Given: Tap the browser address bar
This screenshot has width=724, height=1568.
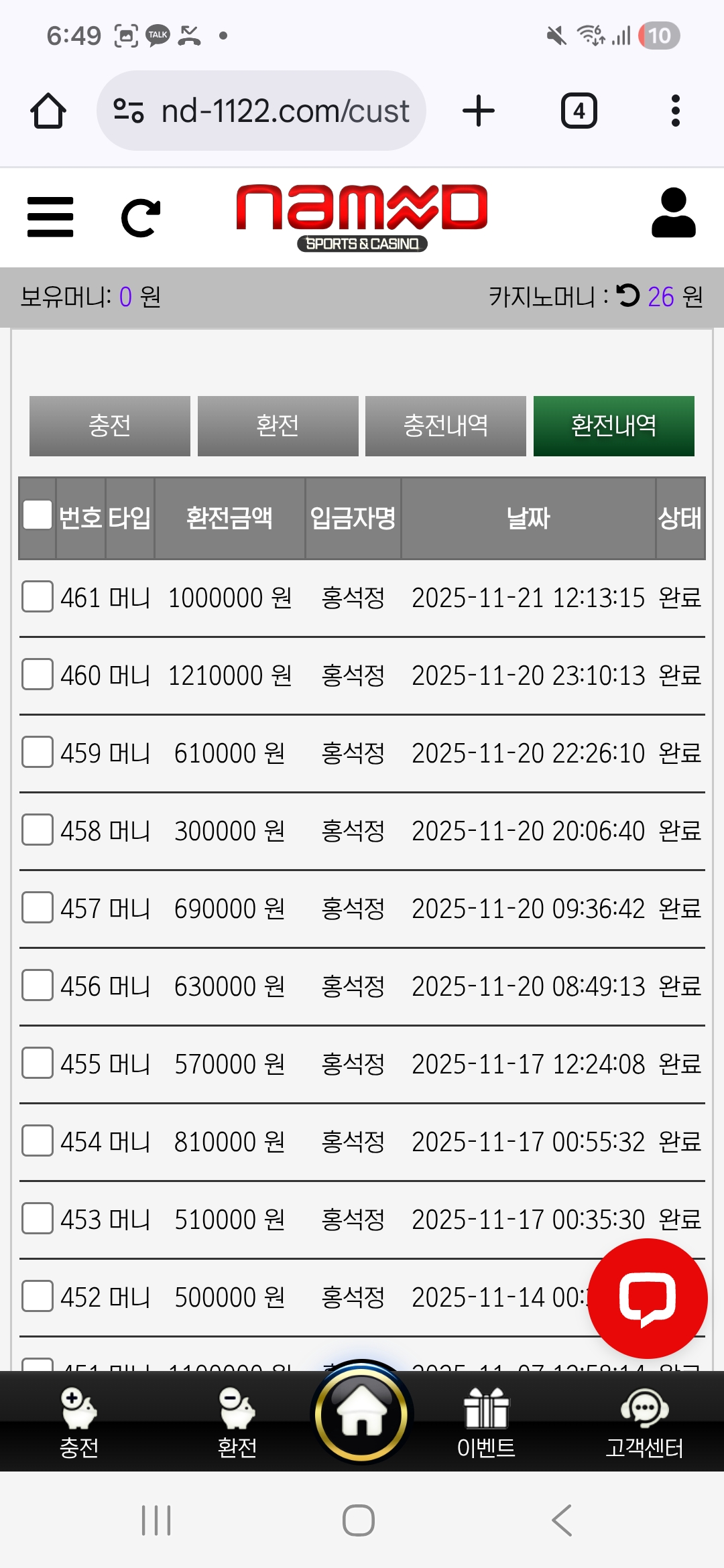Looking at the screenshot, I should pos(261,111).
